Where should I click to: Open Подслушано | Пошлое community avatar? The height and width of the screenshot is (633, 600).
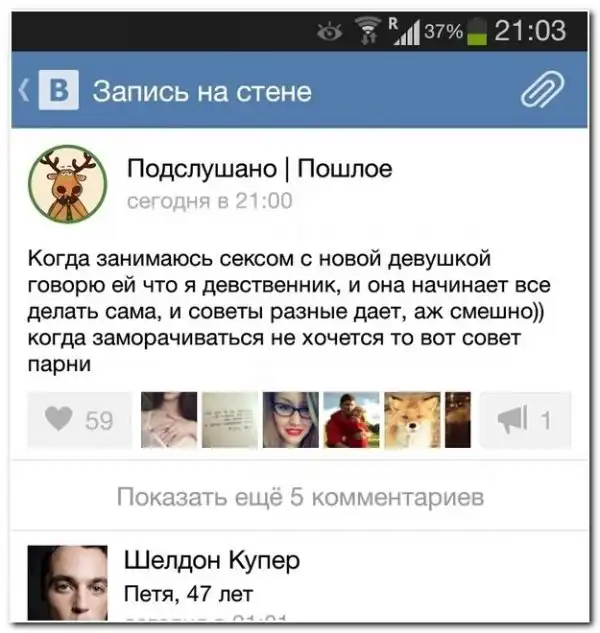pyautogui.click(x=67, y=185)
